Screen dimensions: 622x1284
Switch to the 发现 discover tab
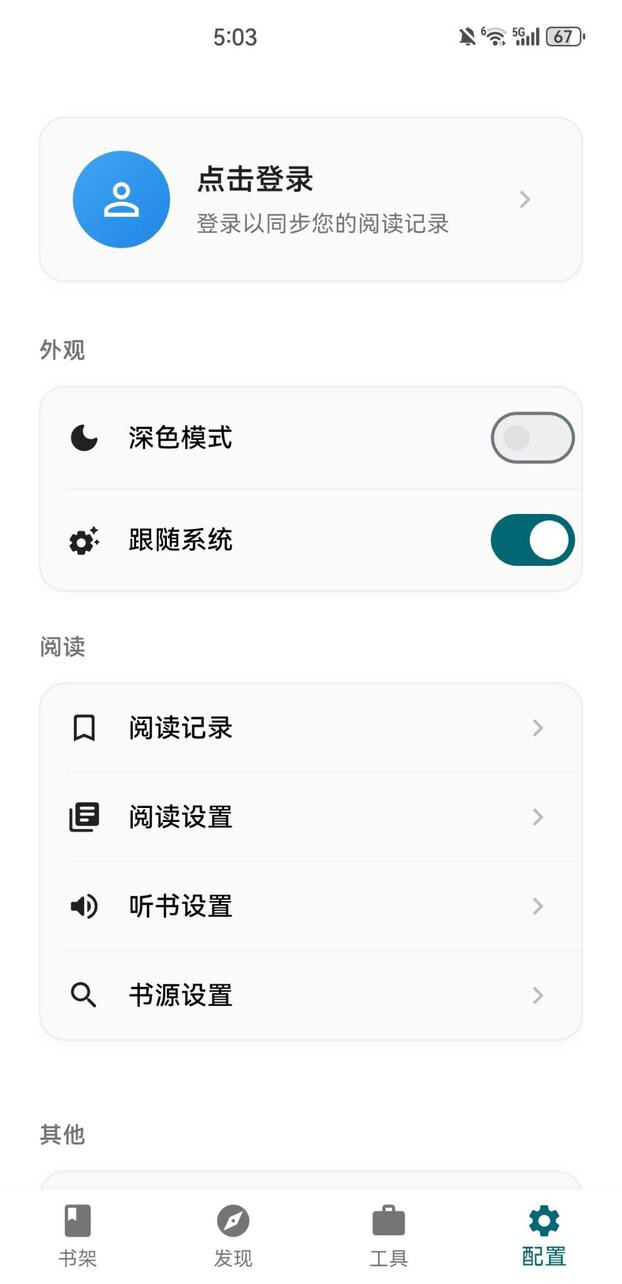point(233,1235)
